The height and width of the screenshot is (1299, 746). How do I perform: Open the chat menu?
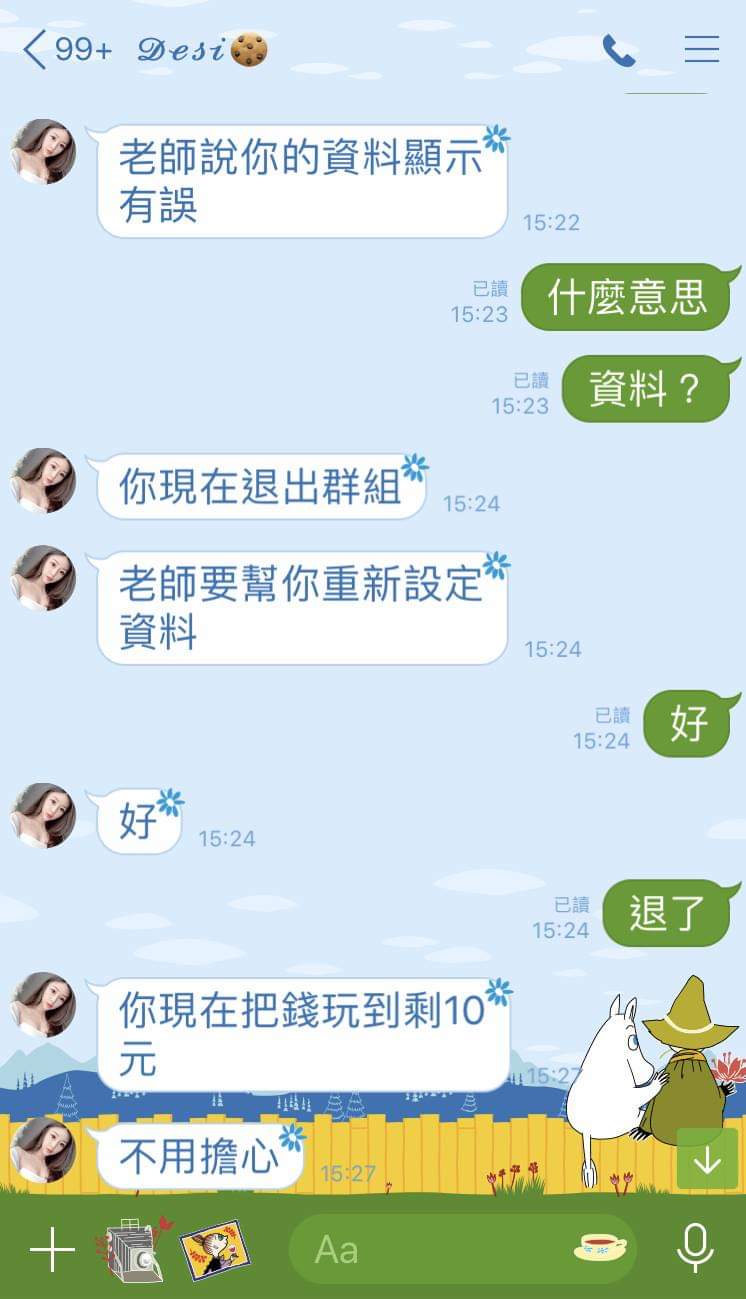tap(702, 49)
